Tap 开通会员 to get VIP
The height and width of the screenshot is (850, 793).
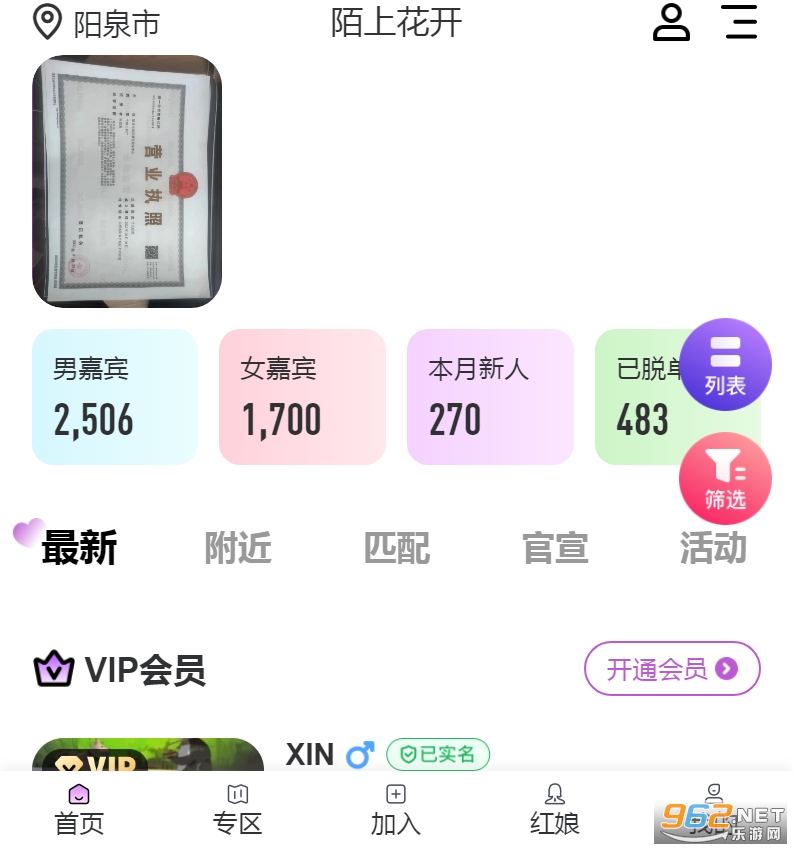tap(672, 668)
